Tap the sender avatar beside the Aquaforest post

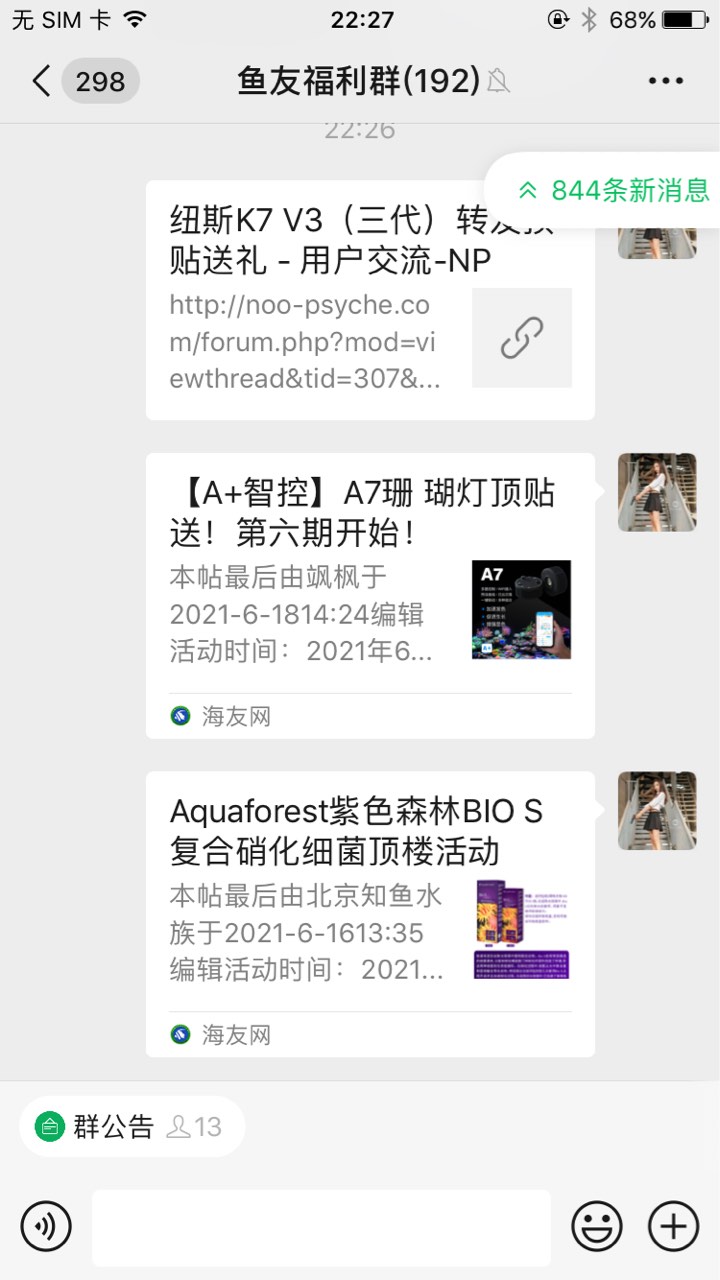tap(657, 810)
